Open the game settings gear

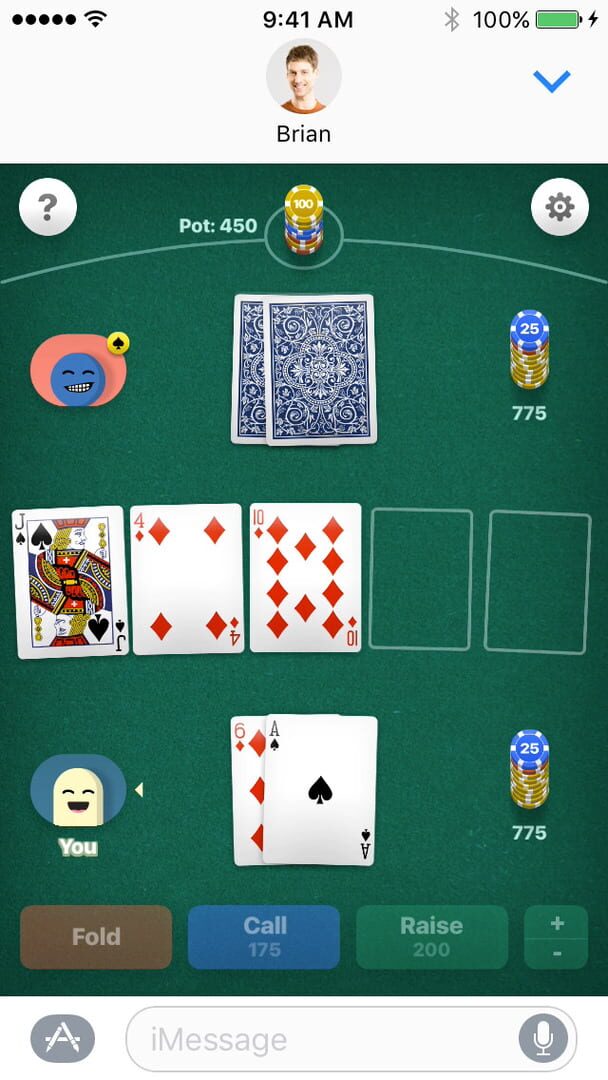(559, 208)
